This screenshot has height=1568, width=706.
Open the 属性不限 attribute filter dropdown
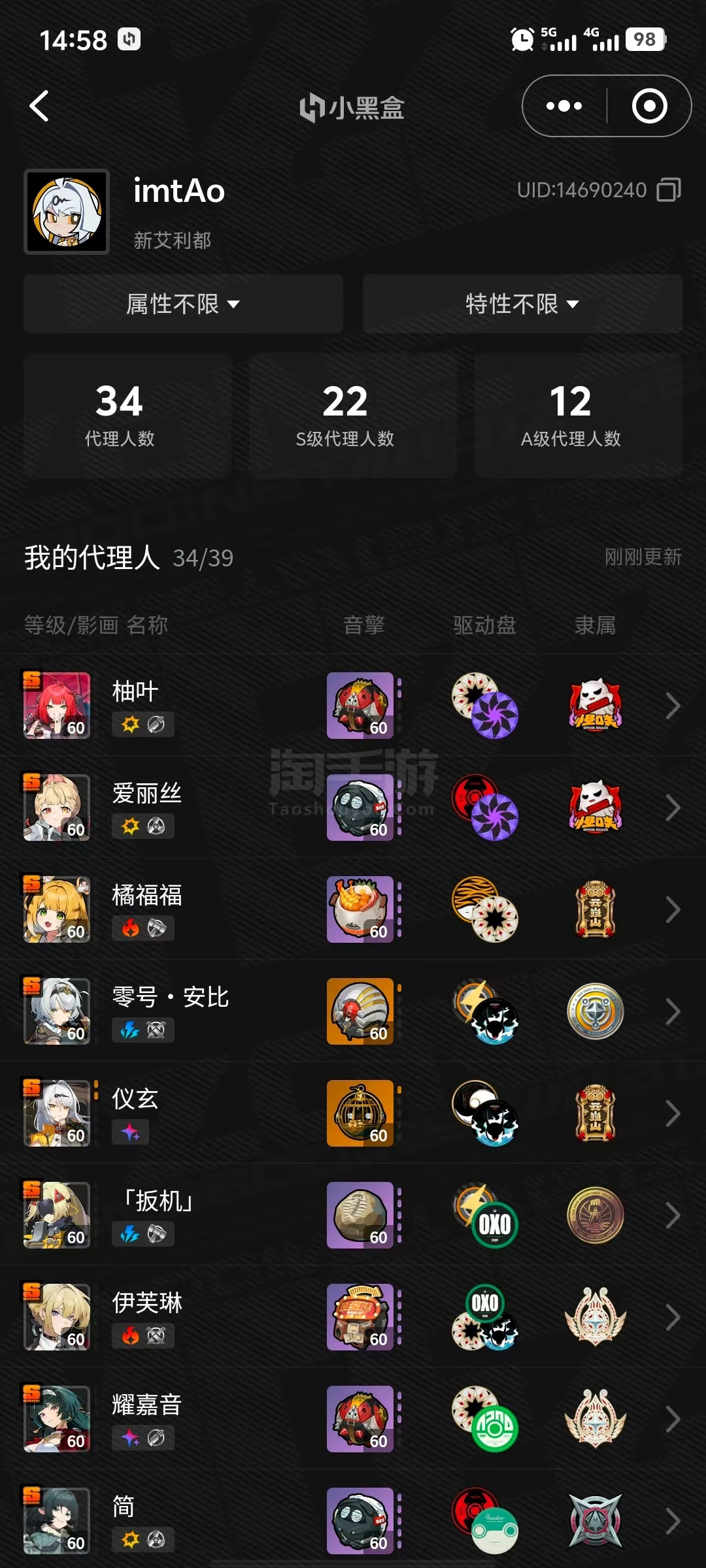183,304
